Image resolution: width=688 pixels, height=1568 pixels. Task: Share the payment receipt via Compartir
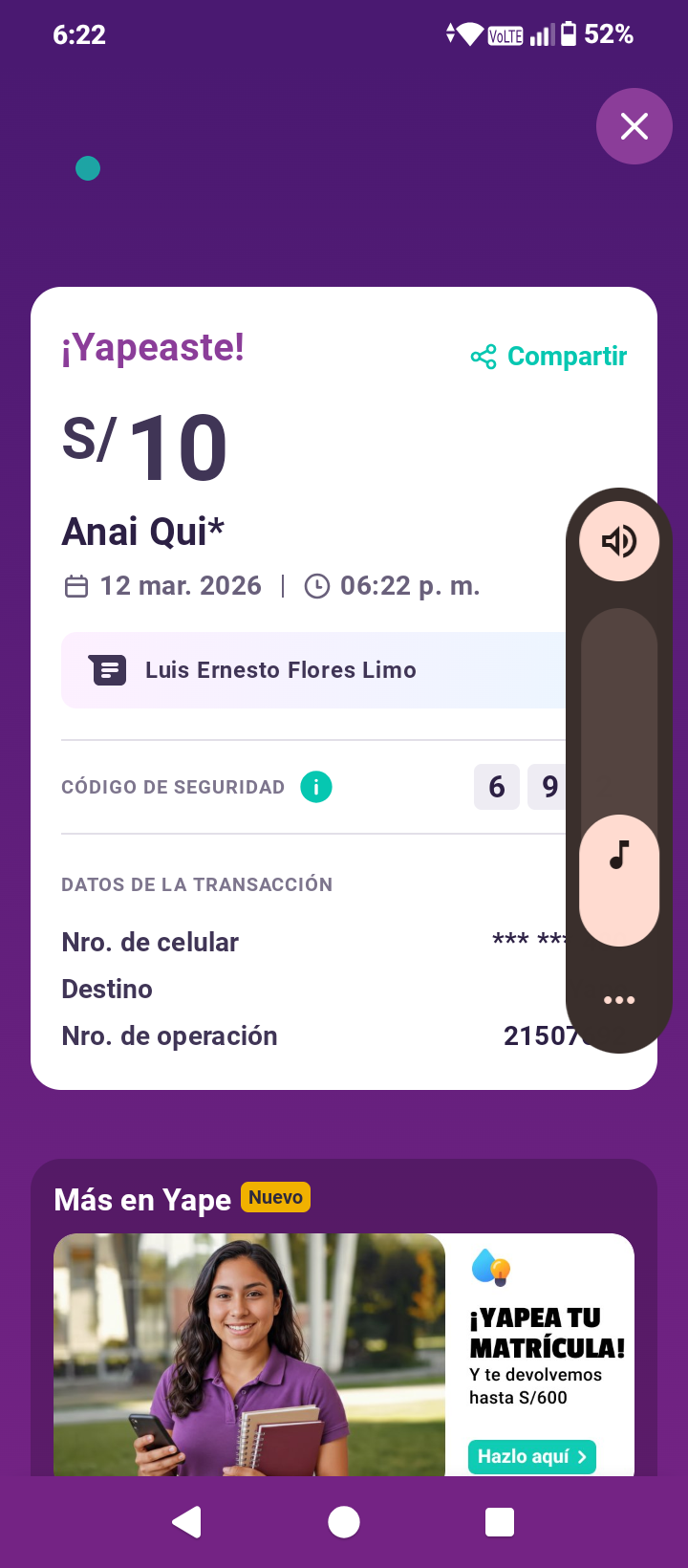[x=549, y=357]
